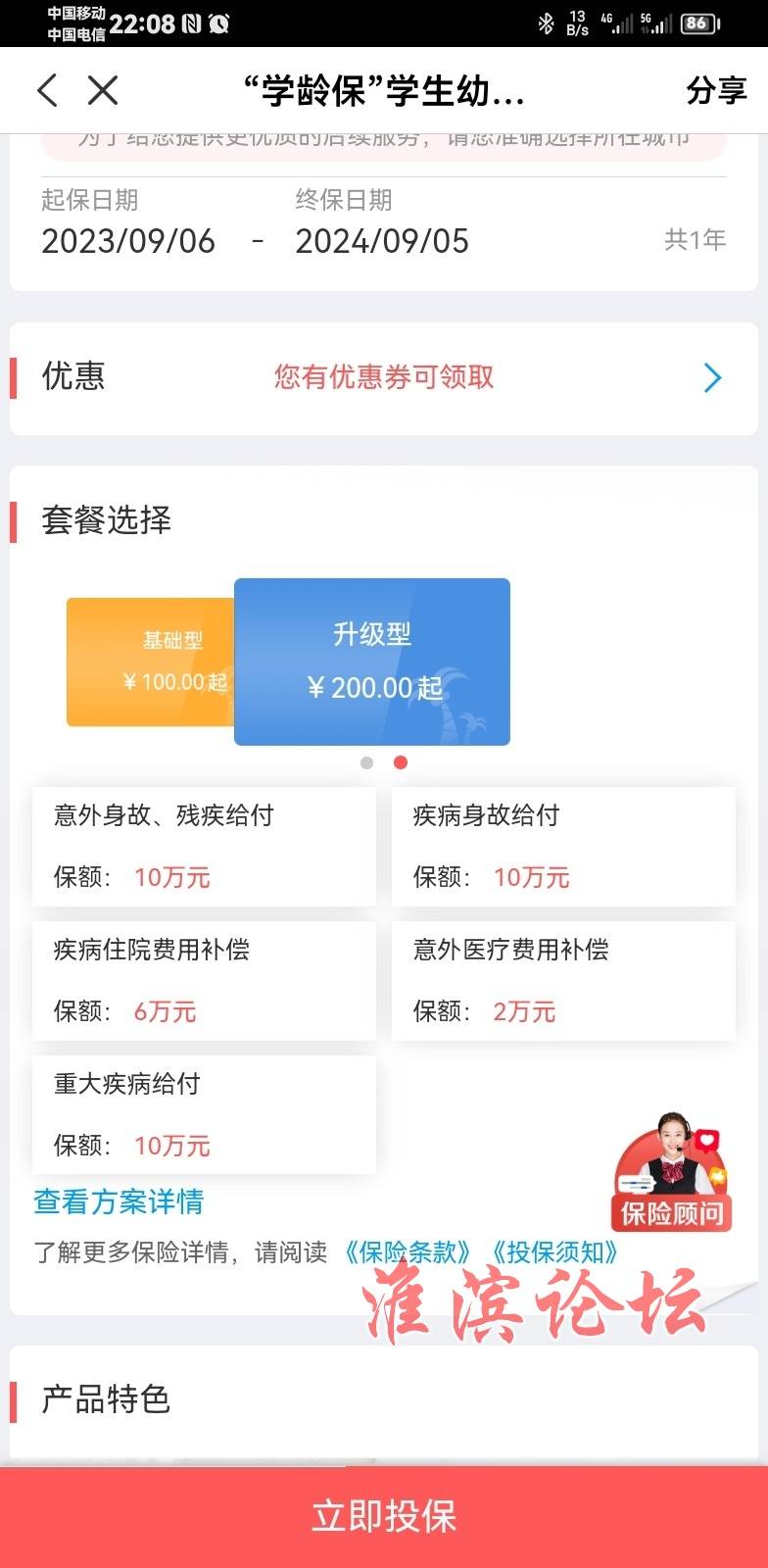
Task: Close the page with the X icon
Action: coord(103,91)
